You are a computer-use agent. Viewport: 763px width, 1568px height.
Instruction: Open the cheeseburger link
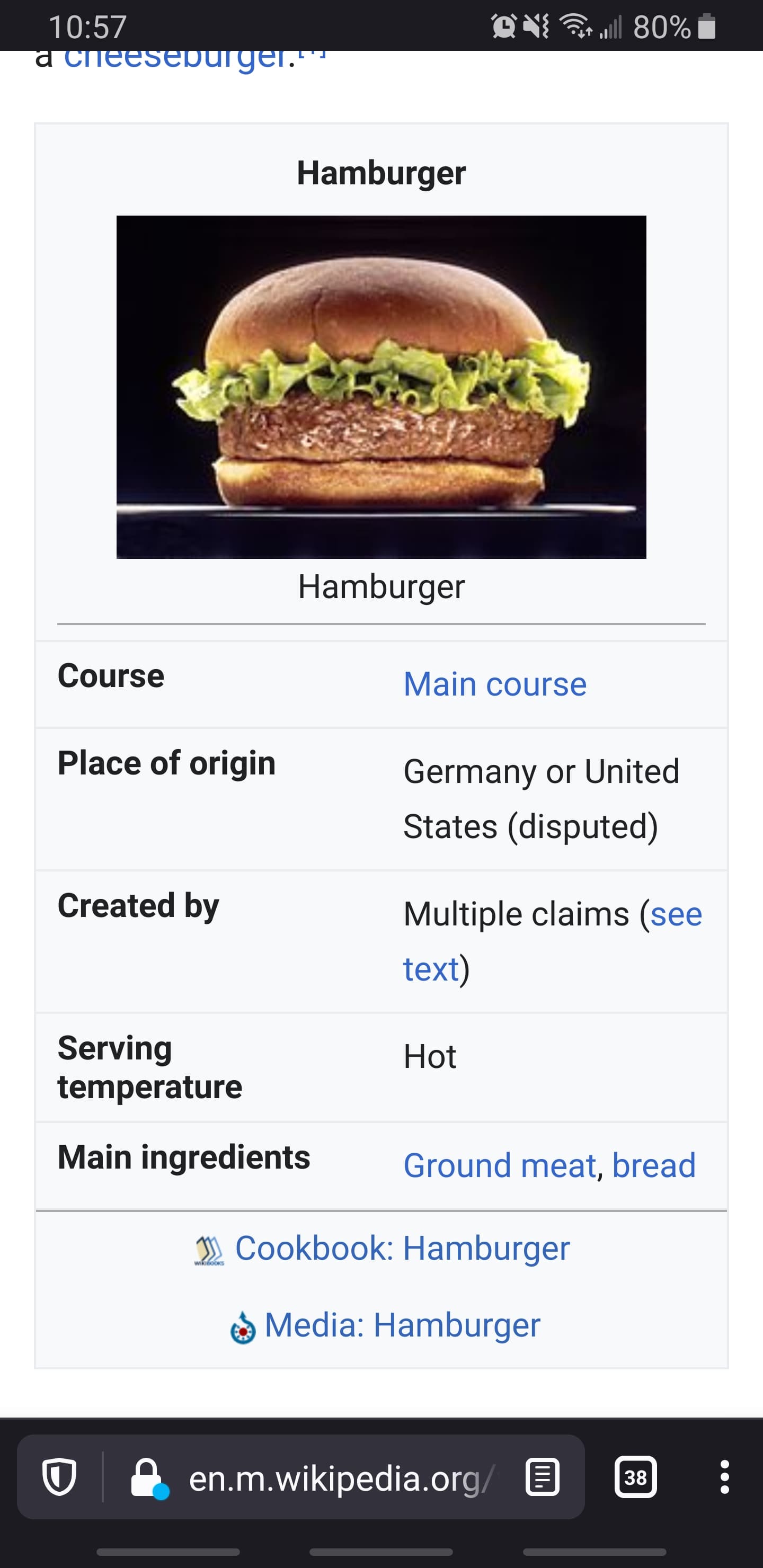[x=175, y=61]
